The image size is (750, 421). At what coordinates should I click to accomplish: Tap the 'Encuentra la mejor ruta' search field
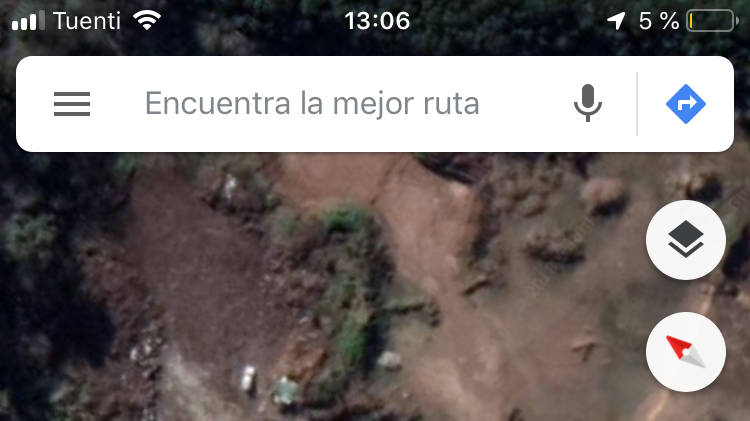312,103
